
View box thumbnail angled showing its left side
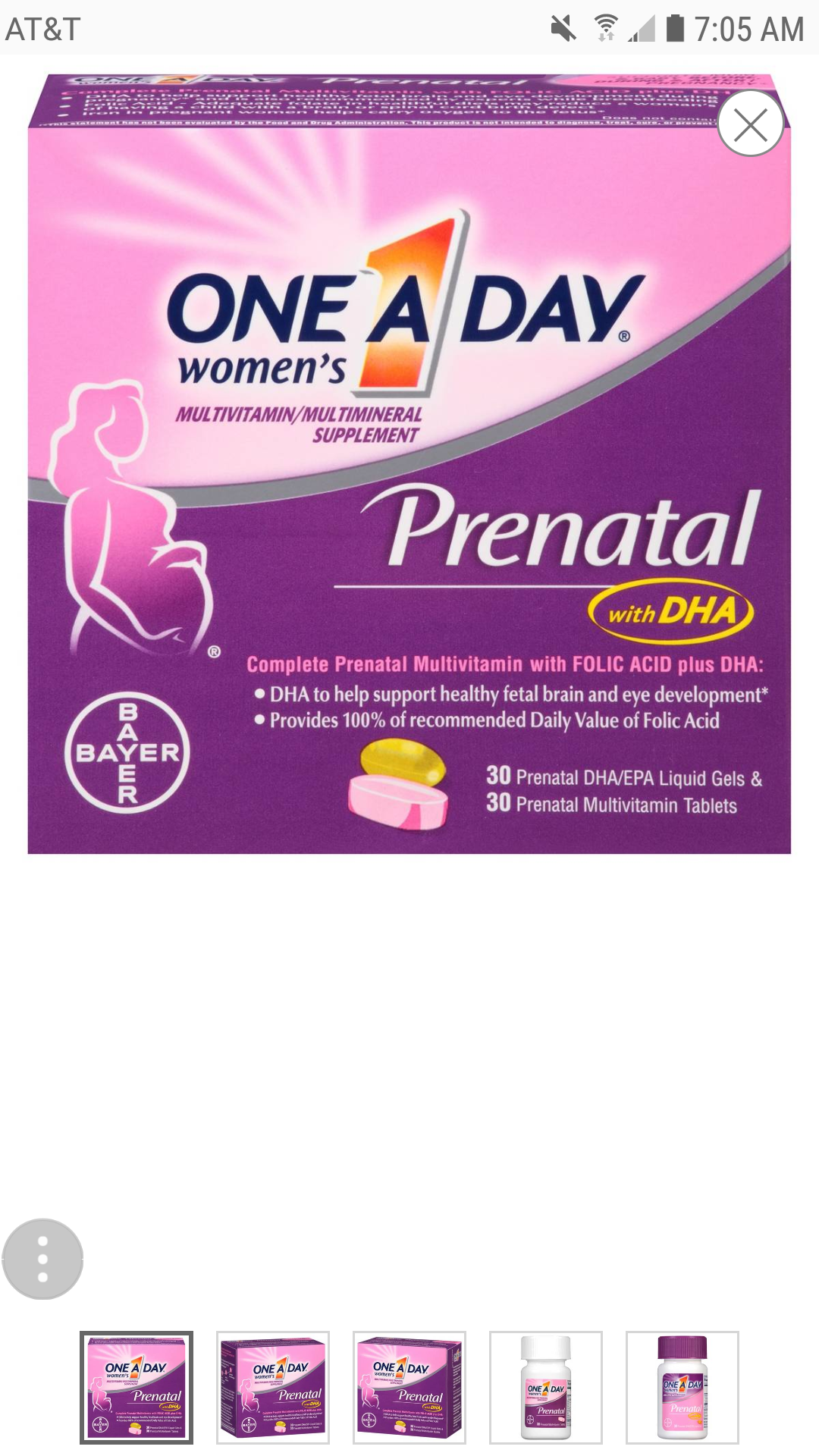click(273, 1387)
